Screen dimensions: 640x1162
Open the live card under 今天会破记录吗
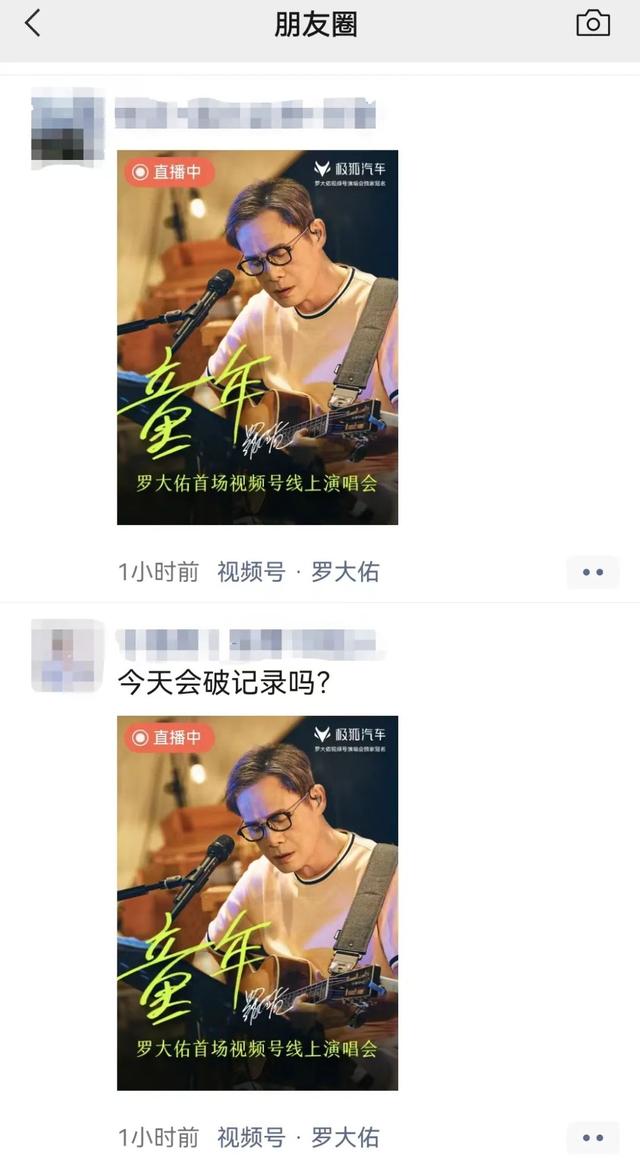click(x=257, y=902)
